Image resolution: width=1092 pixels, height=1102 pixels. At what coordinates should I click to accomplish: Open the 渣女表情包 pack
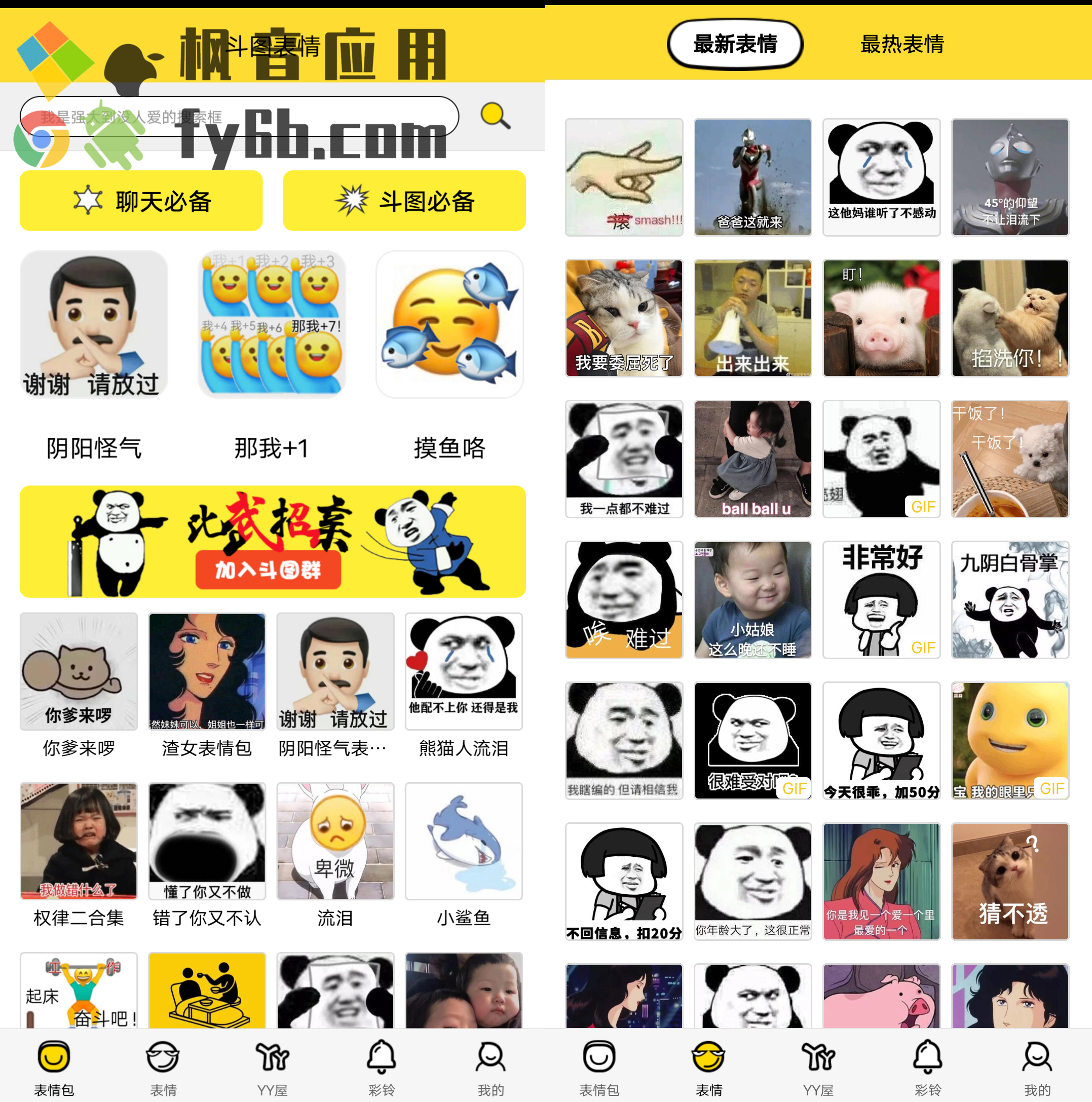pos(207,671)
